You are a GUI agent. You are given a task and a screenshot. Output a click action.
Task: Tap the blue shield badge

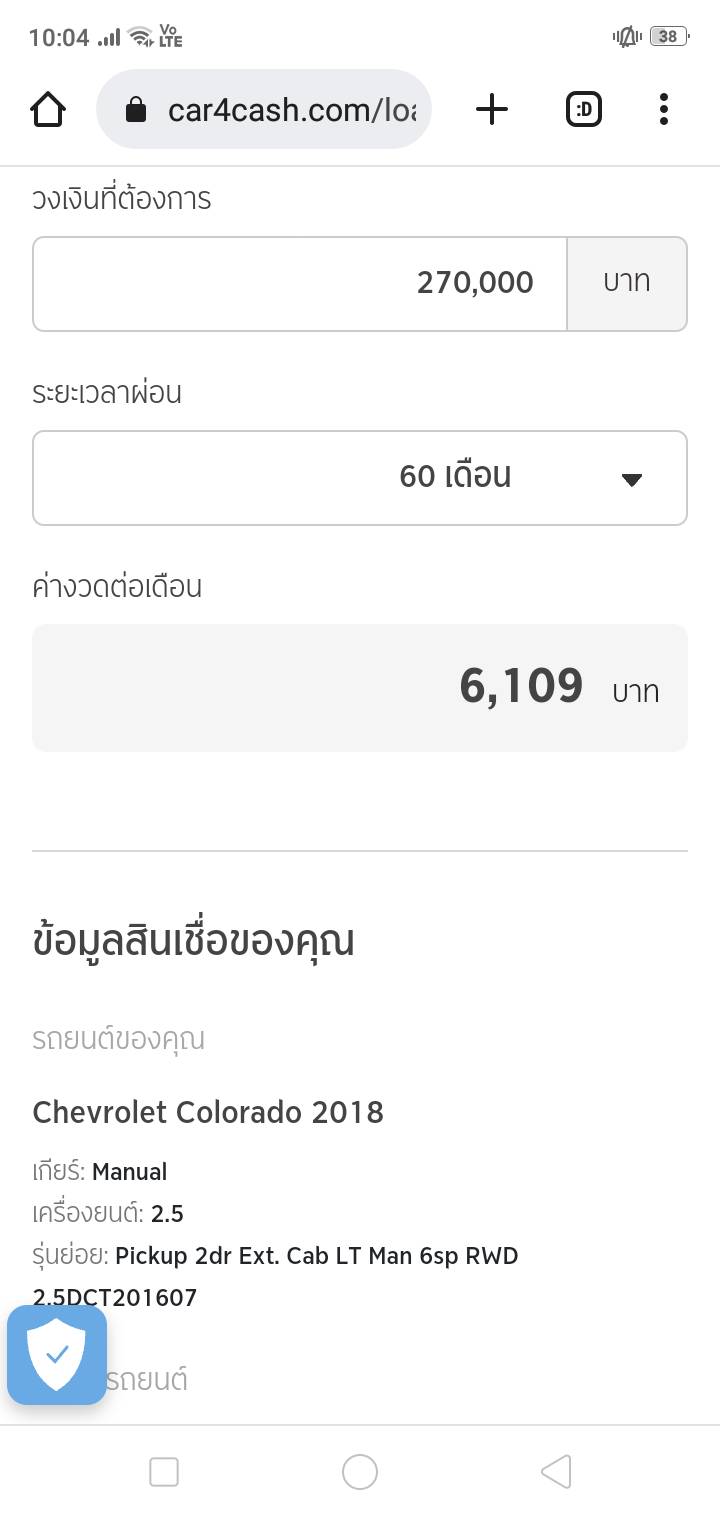(x=57, y=1355)
